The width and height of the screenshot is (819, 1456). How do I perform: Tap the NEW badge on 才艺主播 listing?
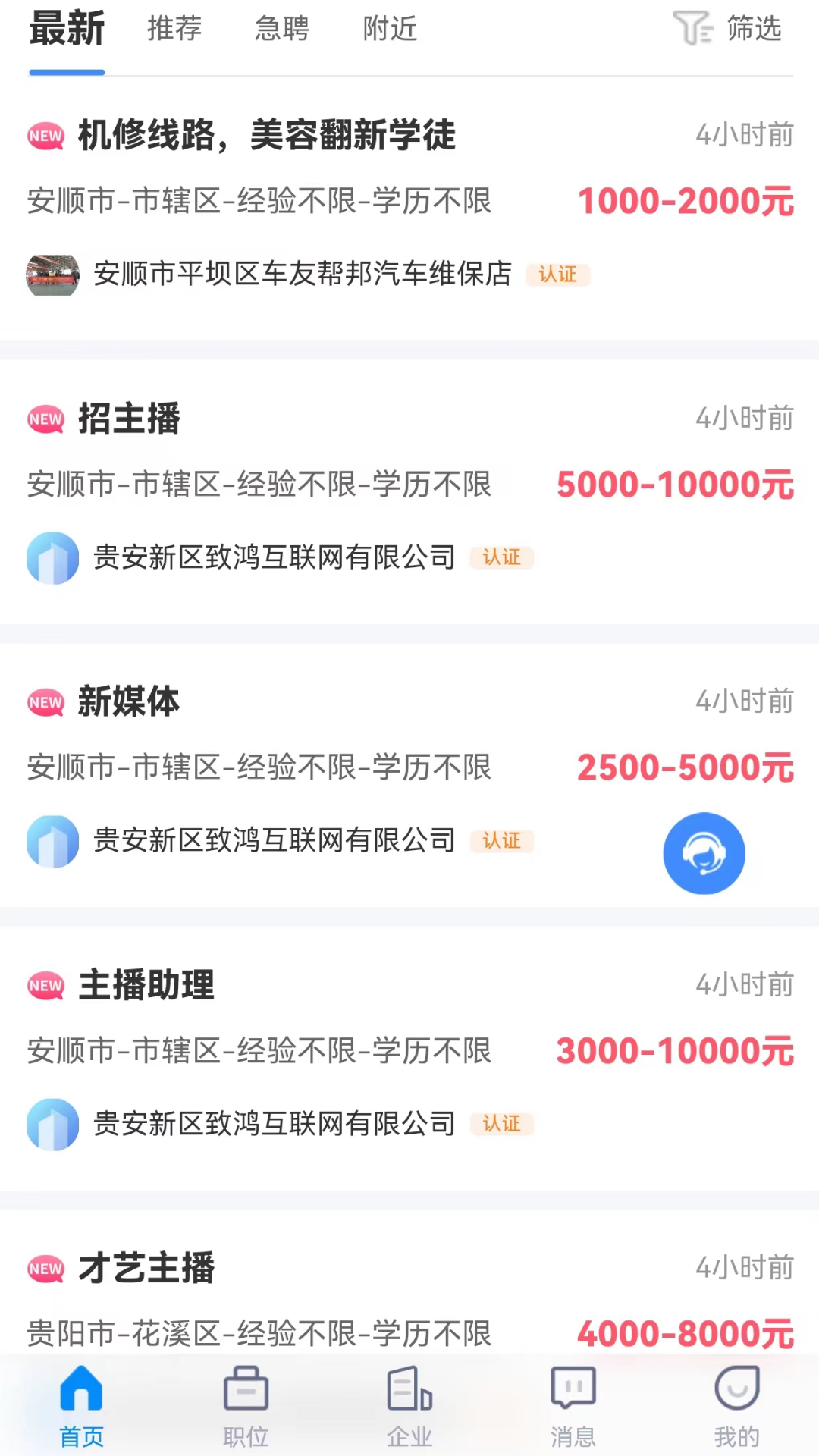pos(45,1268)
